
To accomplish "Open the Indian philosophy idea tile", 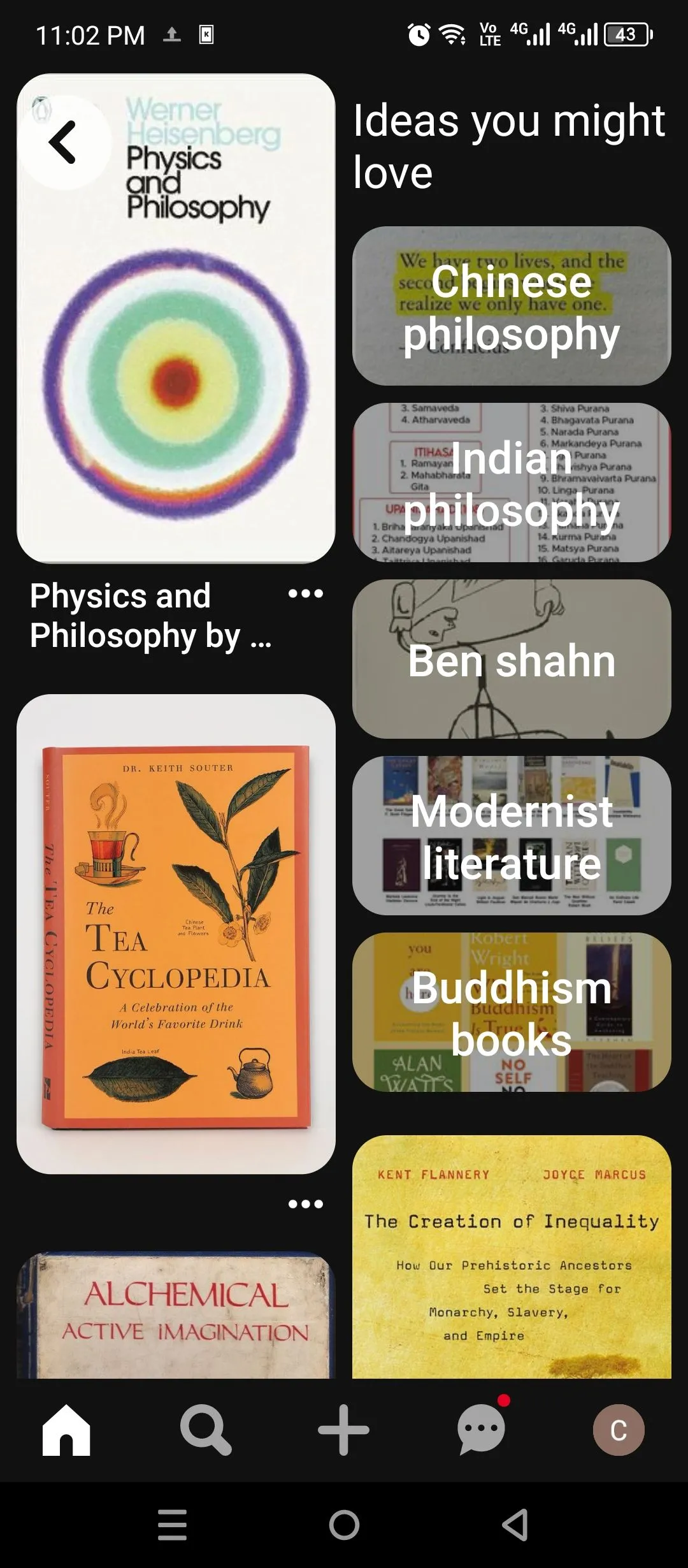I will [512, 483].
